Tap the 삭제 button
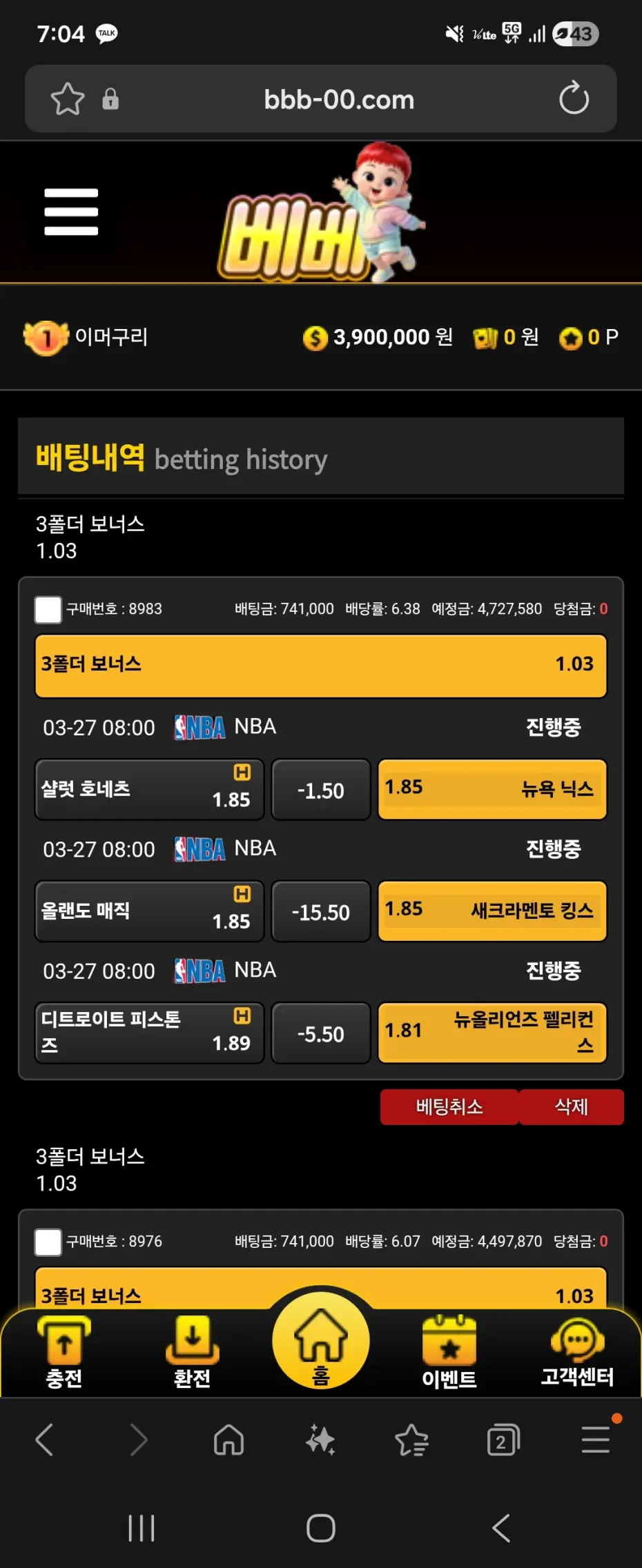Screen dimensions: 642x1568 572,1106
